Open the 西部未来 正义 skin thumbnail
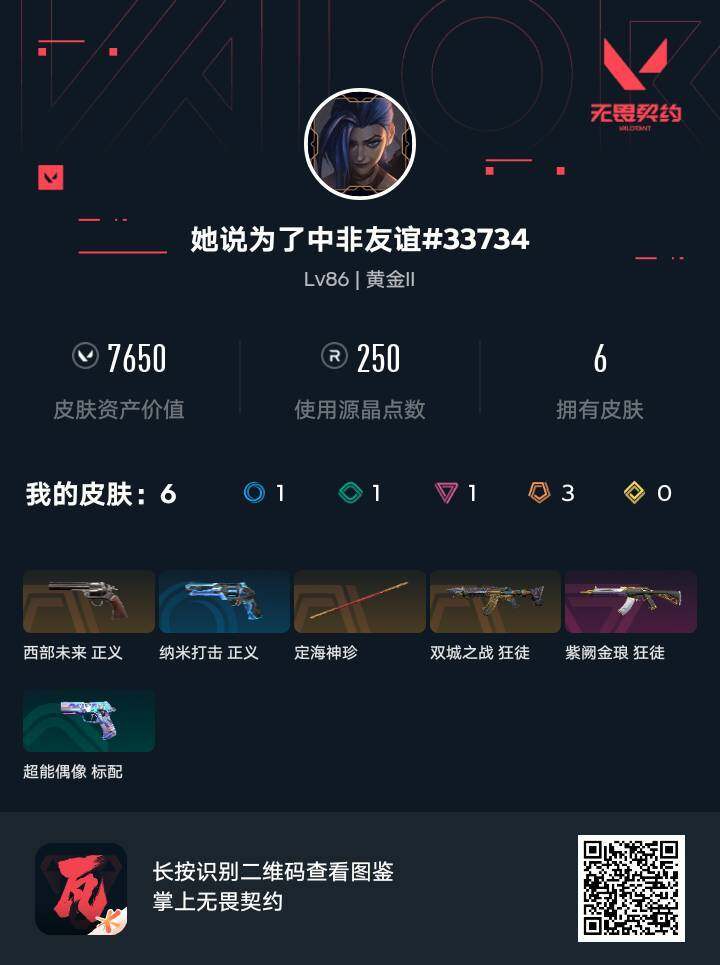 88,601
